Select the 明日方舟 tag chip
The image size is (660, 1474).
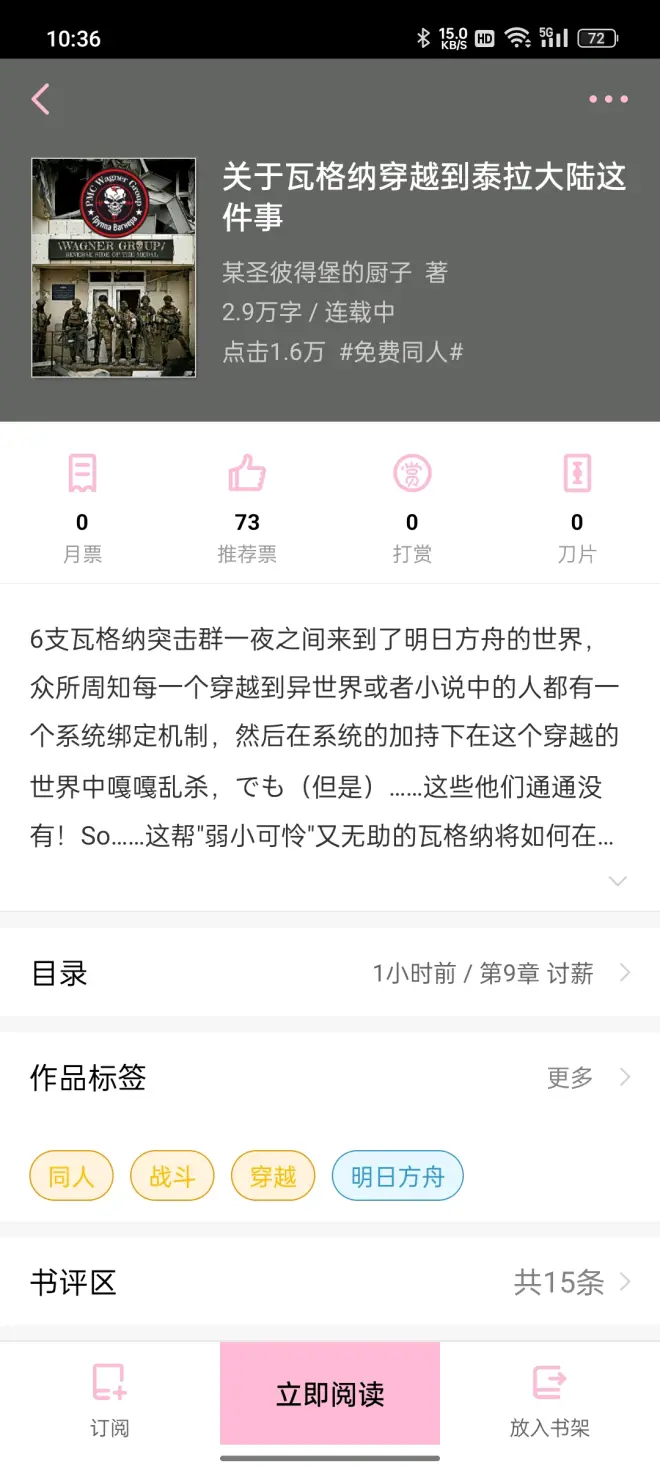click(397, 1176)
